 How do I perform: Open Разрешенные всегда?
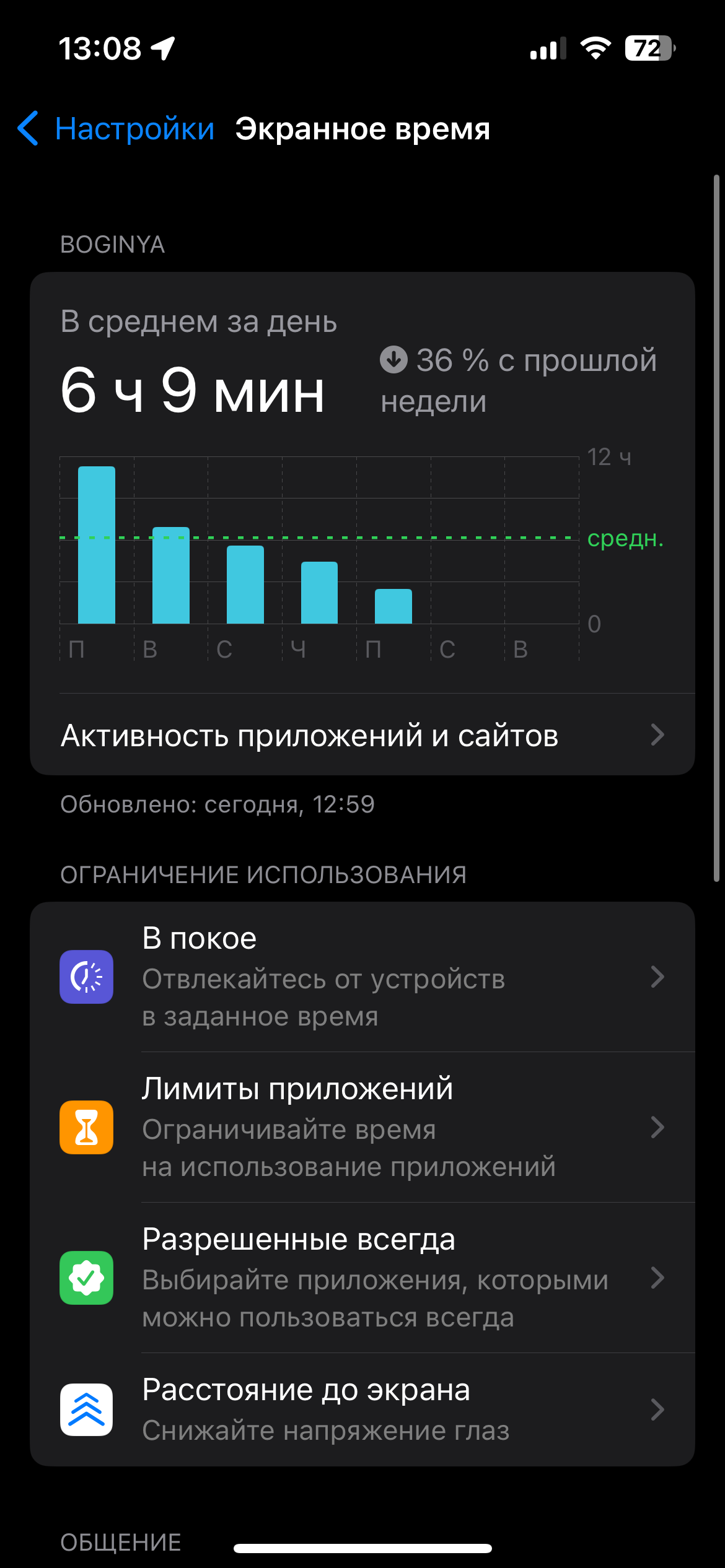coord(362,1278)
